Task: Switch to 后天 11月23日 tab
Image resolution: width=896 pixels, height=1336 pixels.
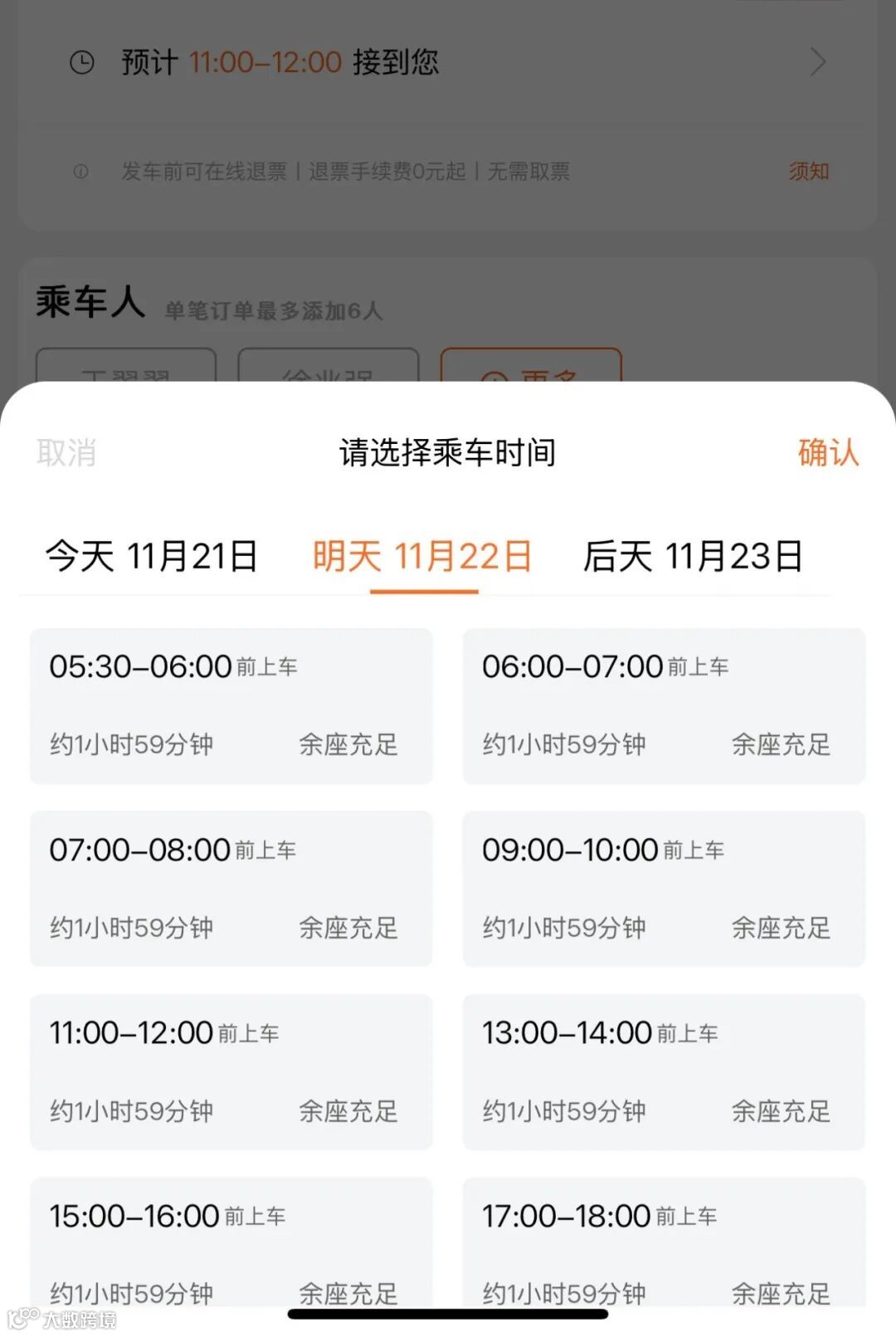Action: coord(693,556)
